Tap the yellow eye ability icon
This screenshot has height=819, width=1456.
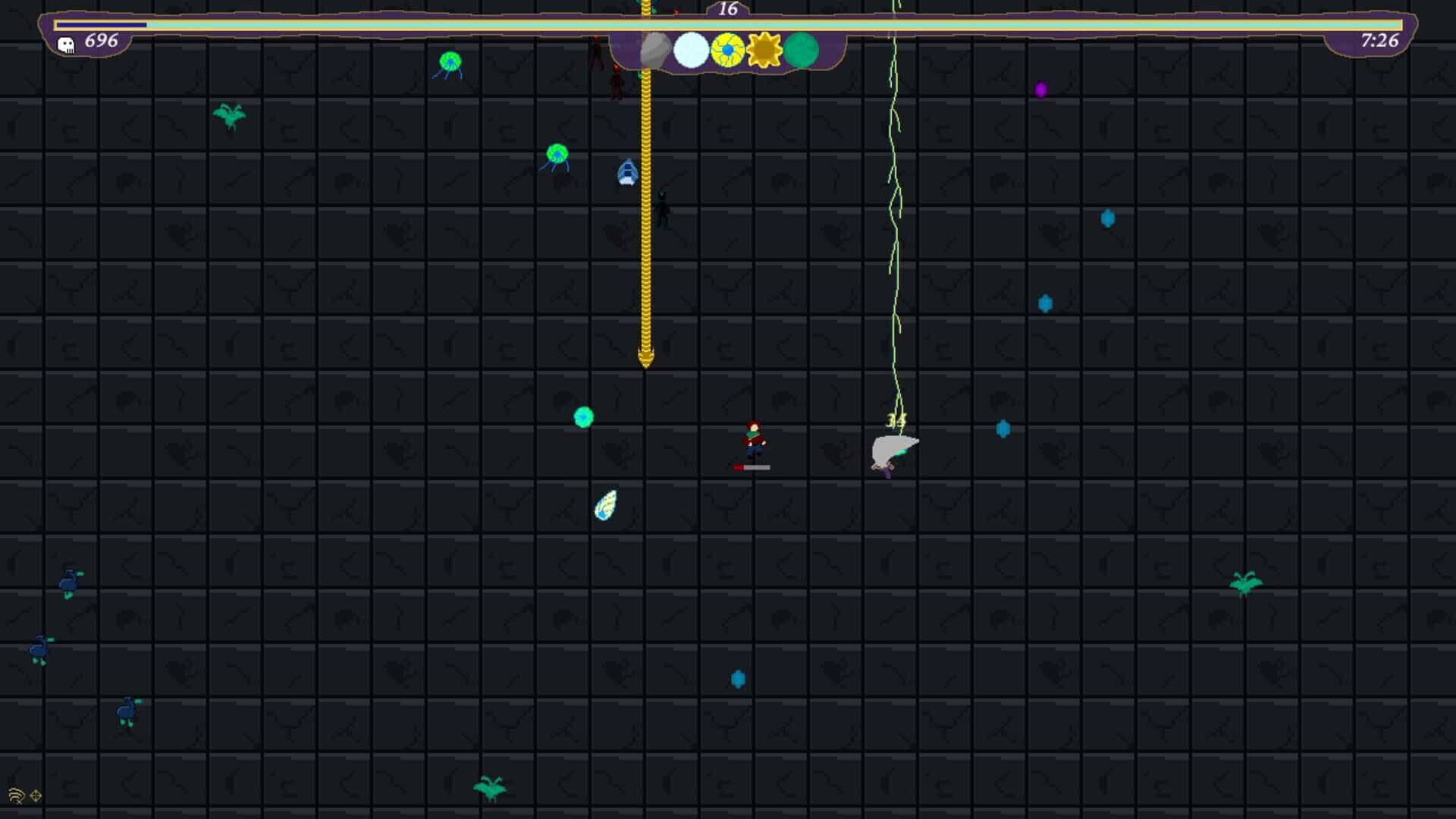[x=727, y=51]
